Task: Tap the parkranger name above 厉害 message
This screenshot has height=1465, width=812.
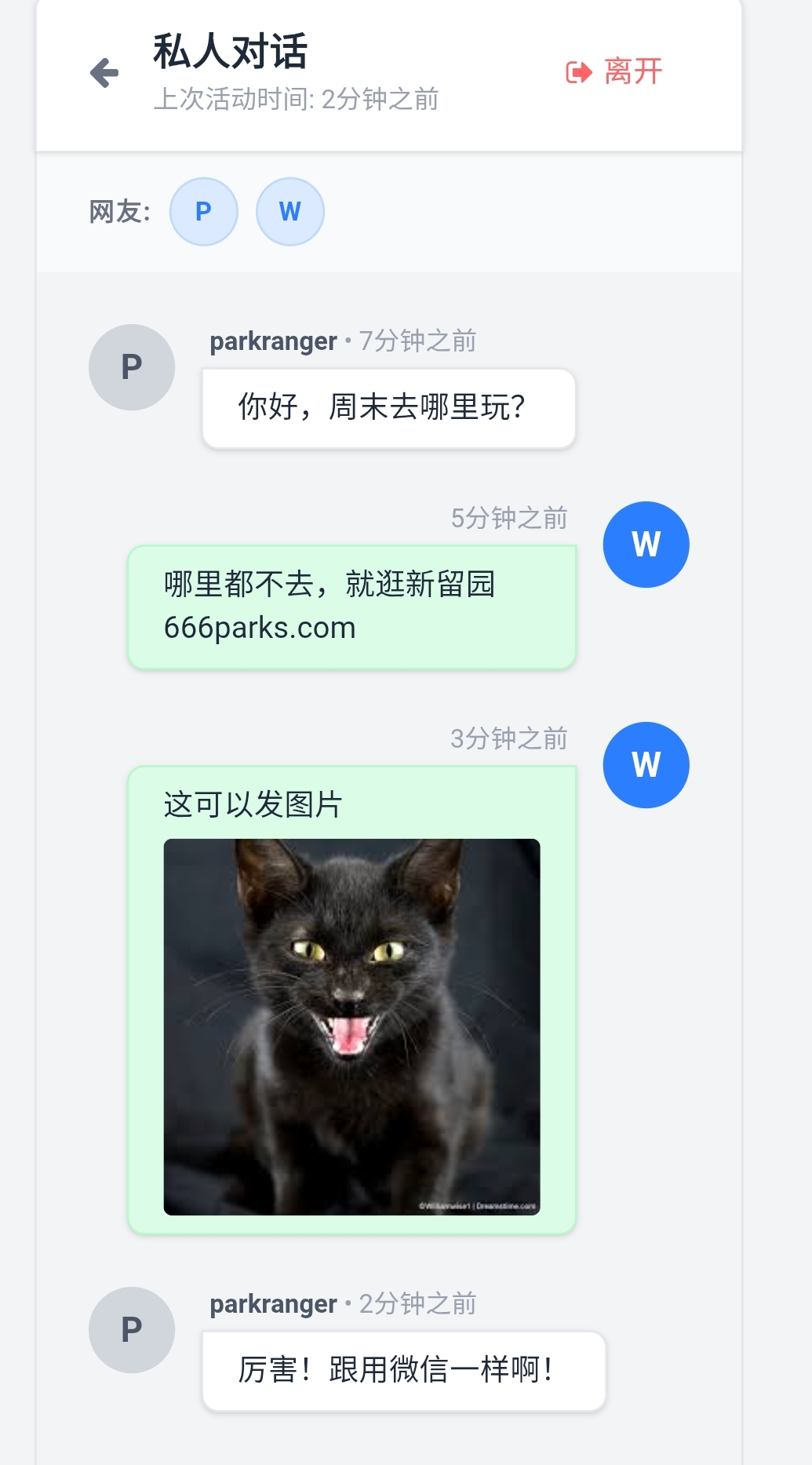Action: click(x=273, y=1303)
